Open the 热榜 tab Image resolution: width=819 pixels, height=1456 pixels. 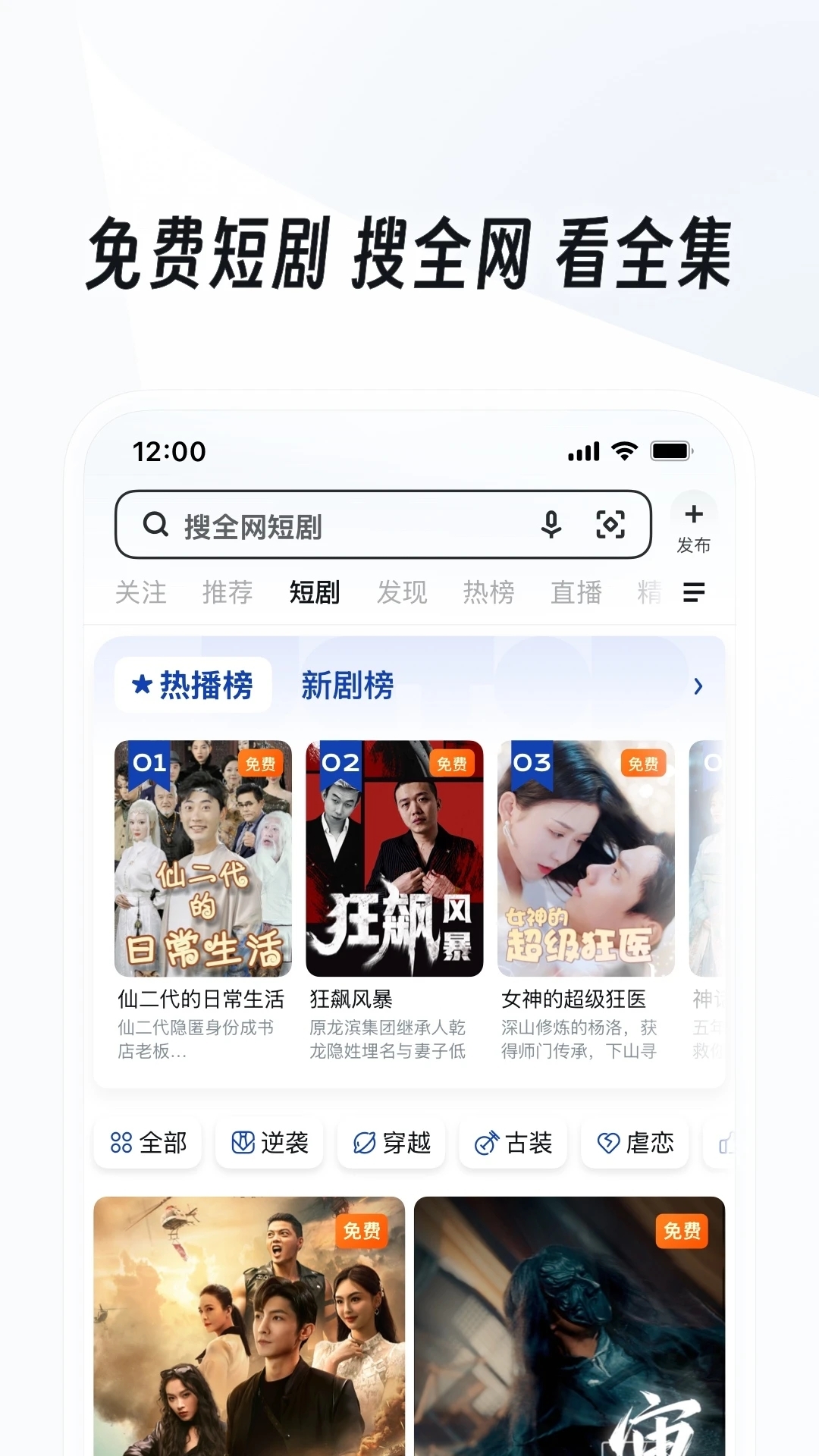click(x=490, y=593)
